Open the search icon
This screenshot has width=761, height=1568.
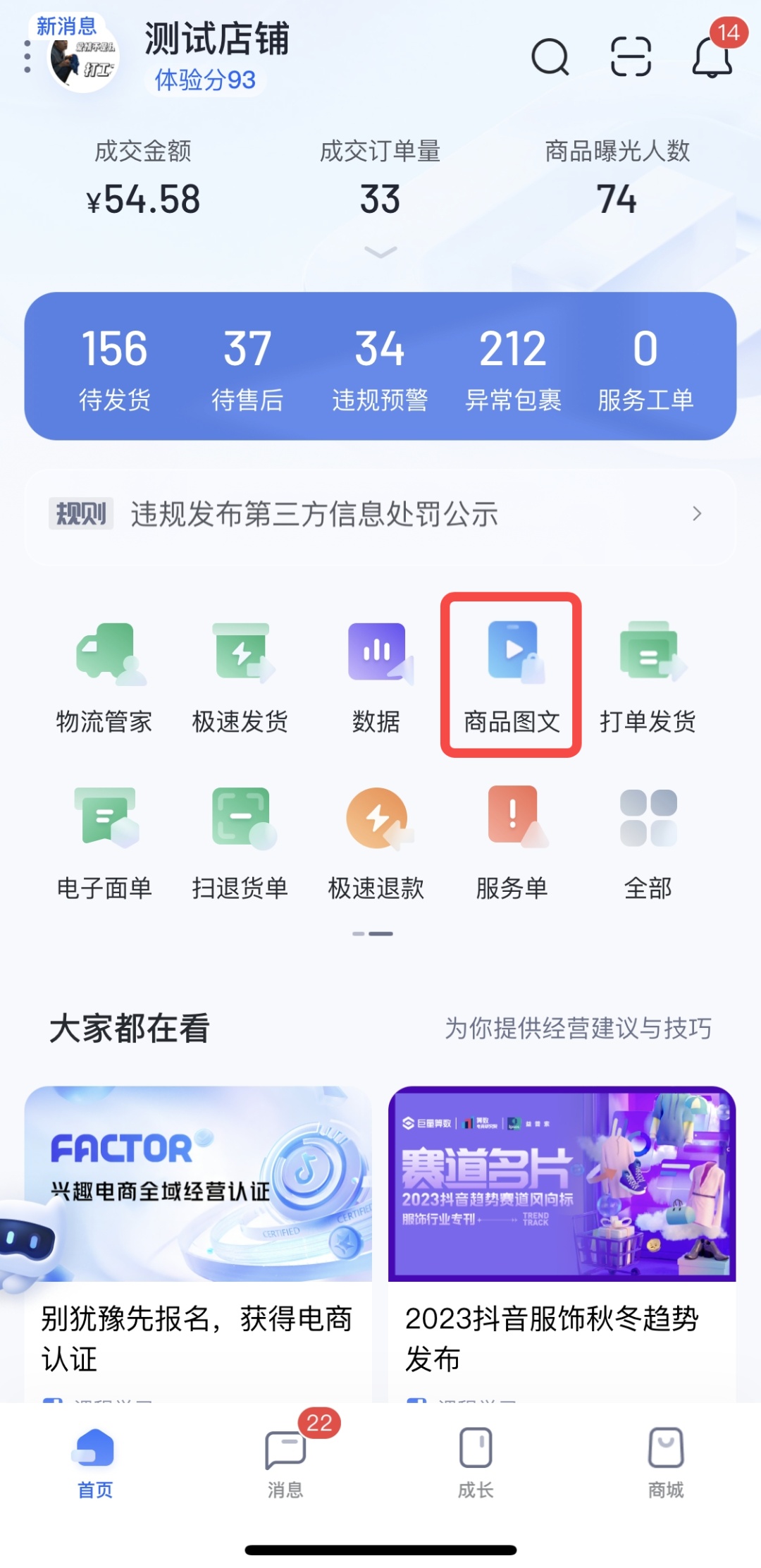coord(550,56)
